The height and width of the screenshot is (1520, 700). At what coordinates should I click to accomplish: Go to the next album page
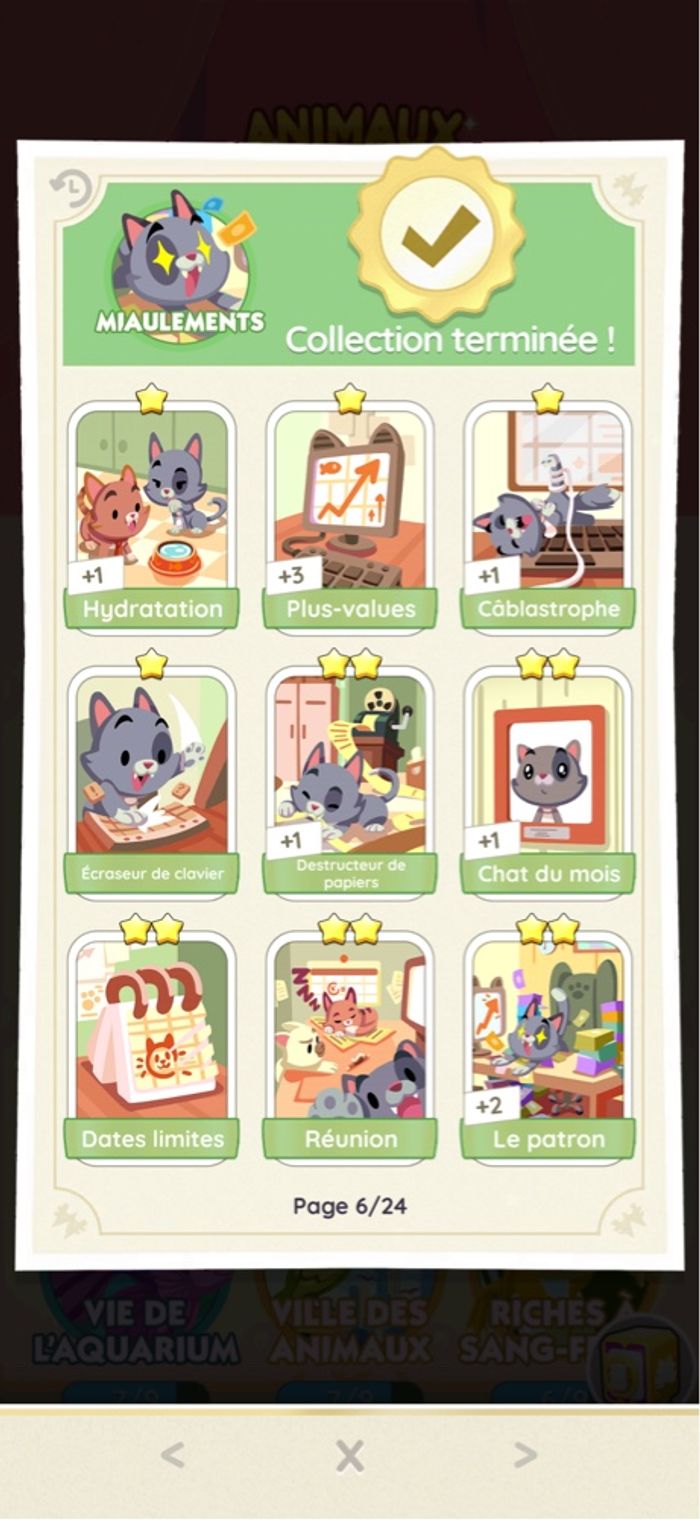click(x=525, y=1455)
